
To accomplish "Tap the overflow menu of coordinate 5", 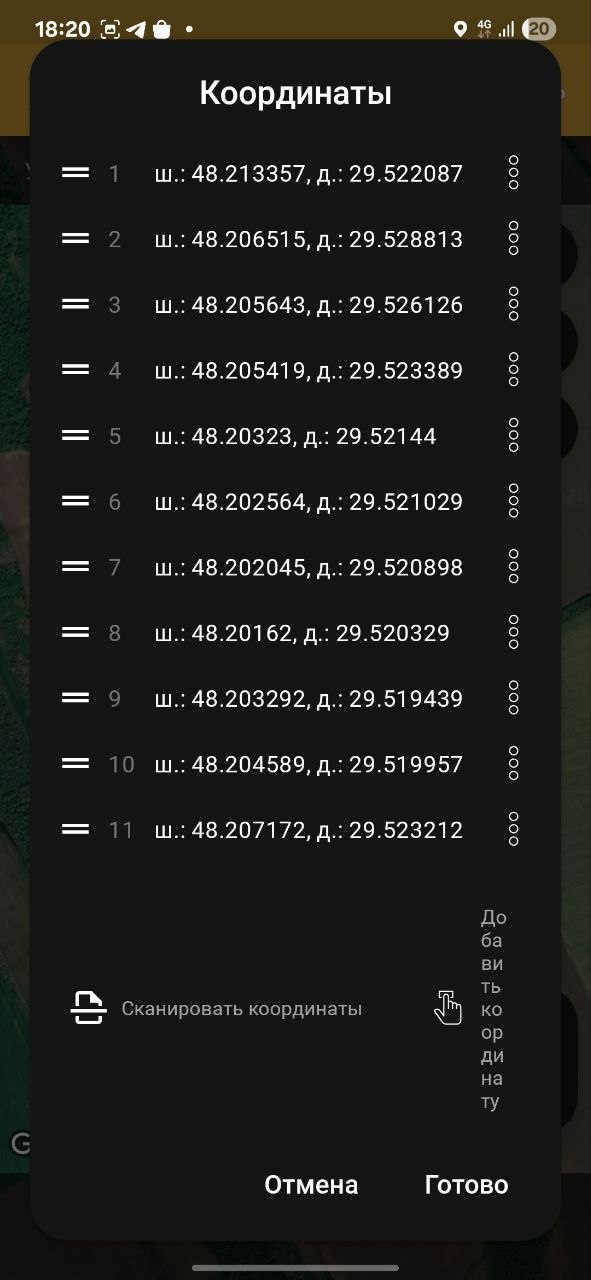I will [513, 436].
